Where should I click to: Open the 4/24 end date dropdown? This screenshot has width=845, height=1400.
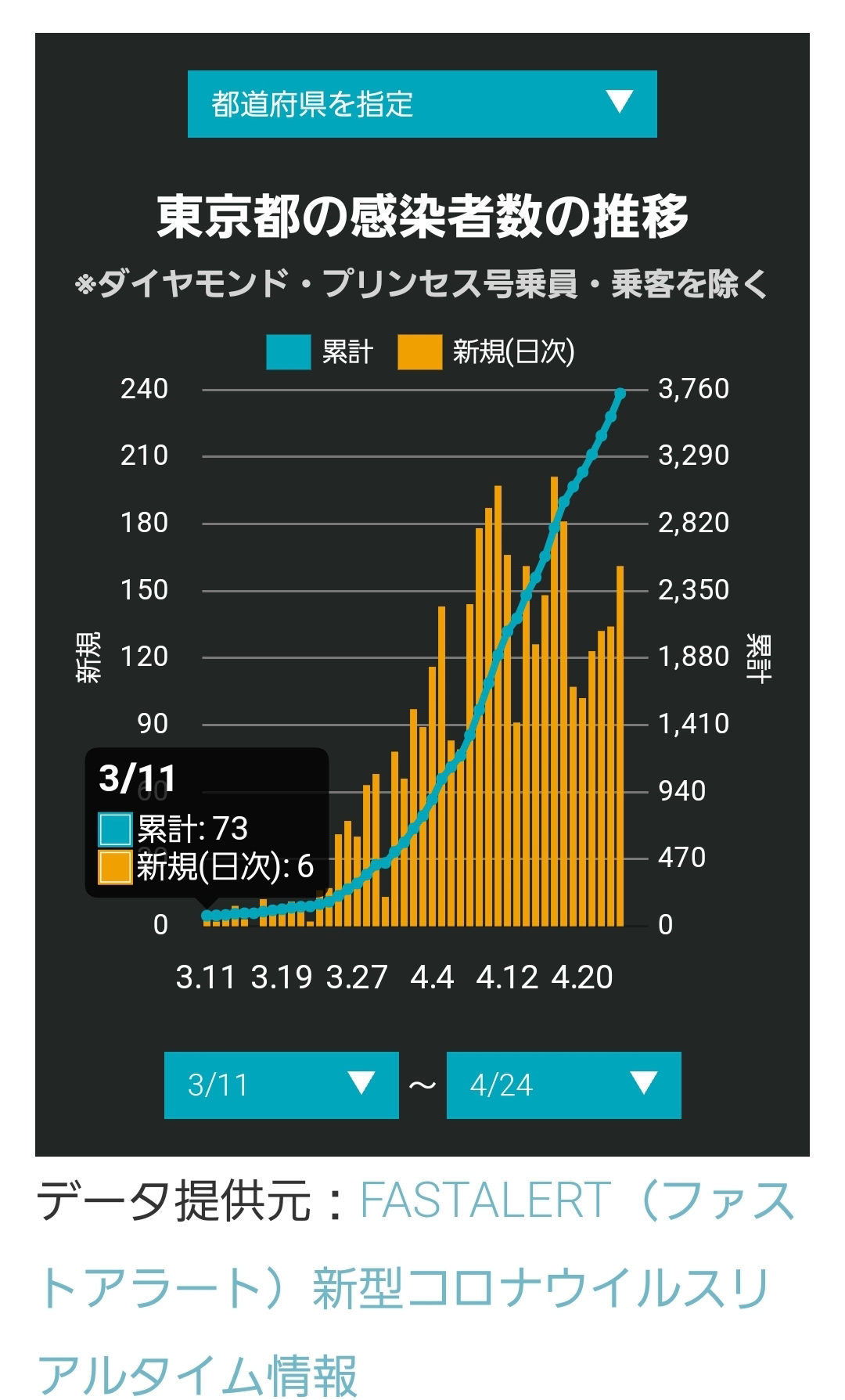pyautogui.click(x=563, y=1085)
